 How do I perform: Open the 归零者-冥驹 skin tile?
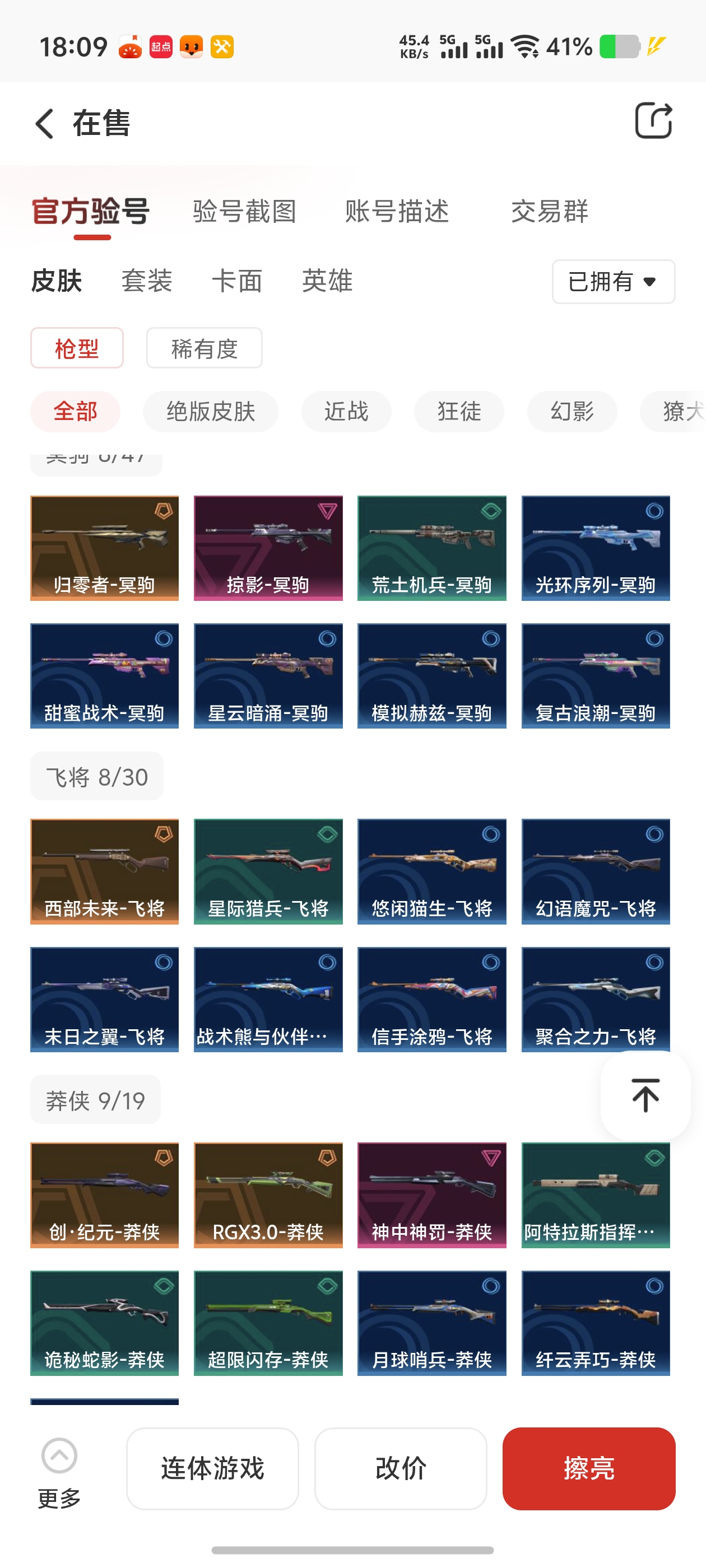pos(104,548)
